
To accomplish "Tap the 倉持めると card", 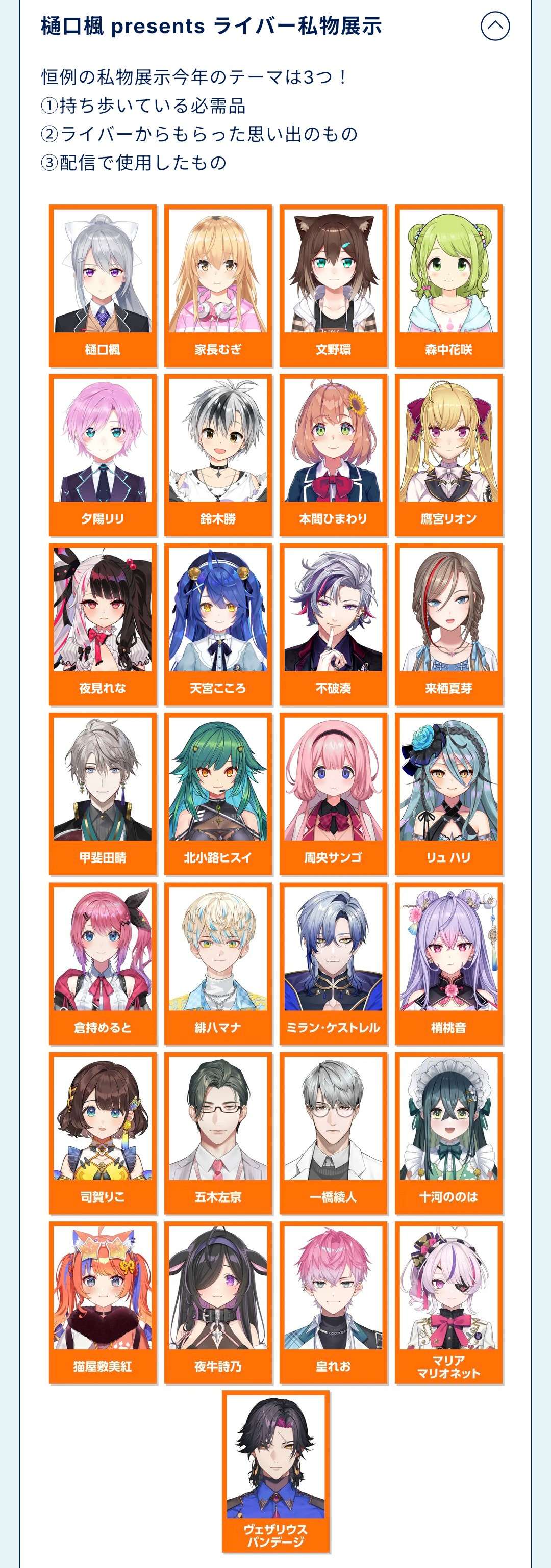I will click(103, 963).
